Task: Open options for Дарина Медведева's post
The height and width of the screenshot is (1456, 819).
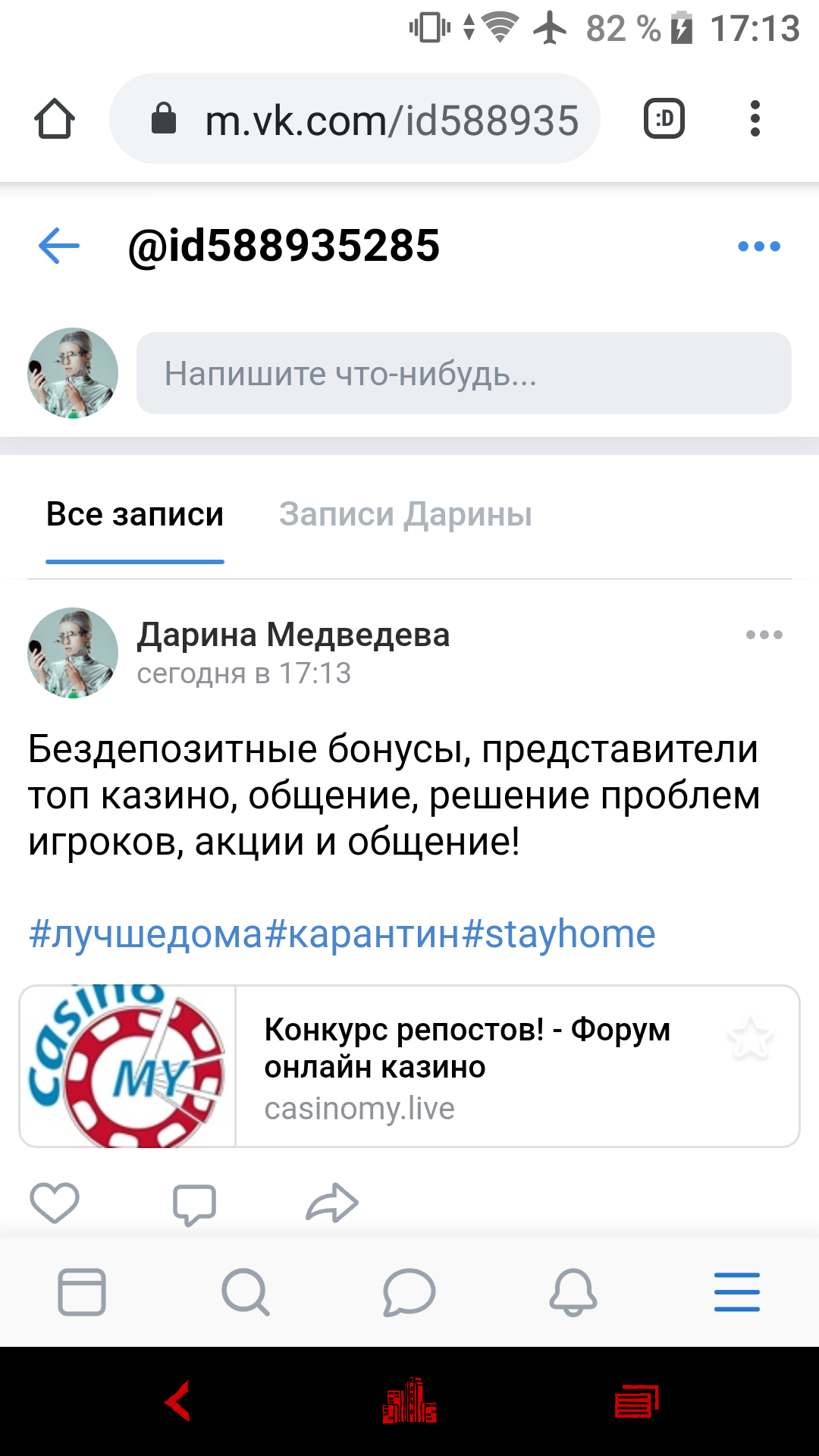Action: [x=764, y=635]
